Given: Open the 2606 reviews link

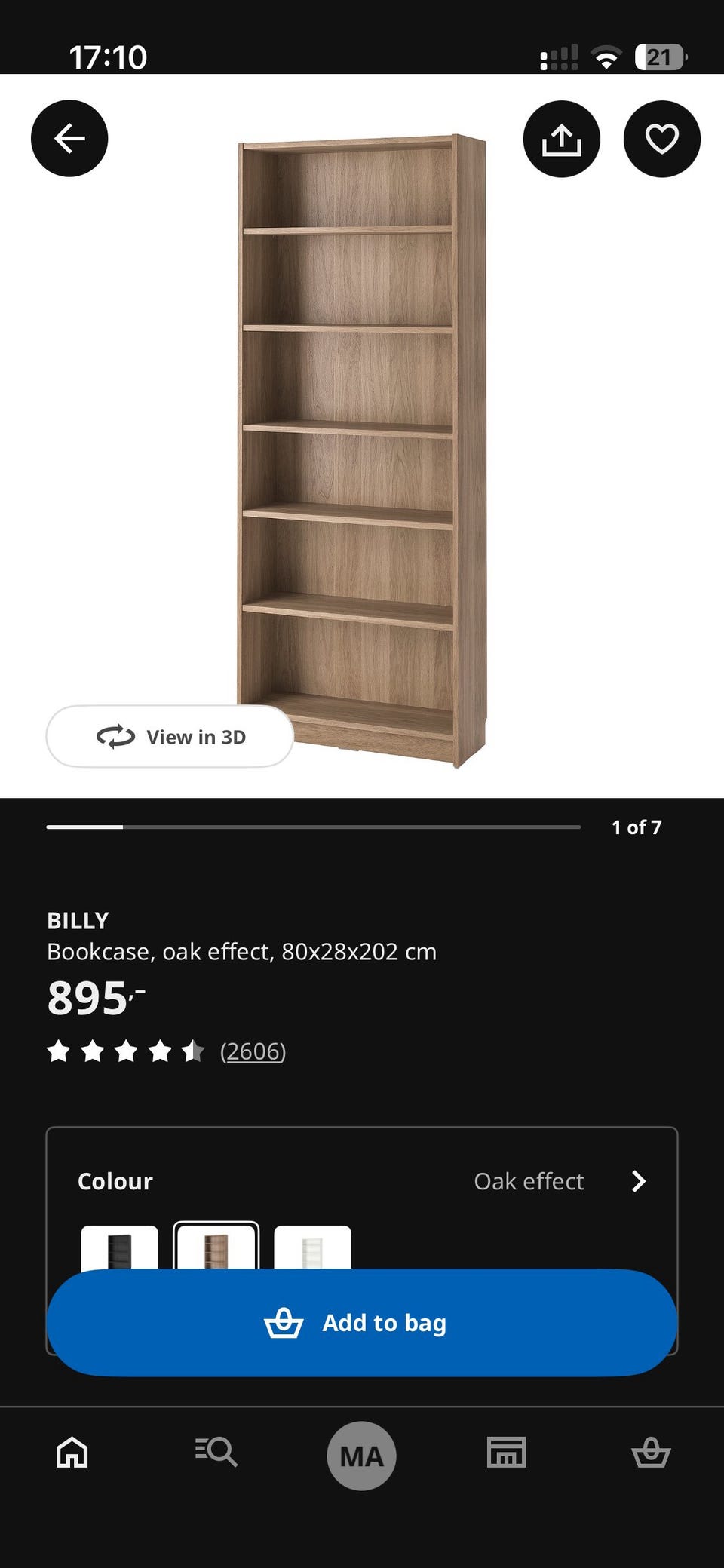Looking at the screenshot, I should (253, 1051).
